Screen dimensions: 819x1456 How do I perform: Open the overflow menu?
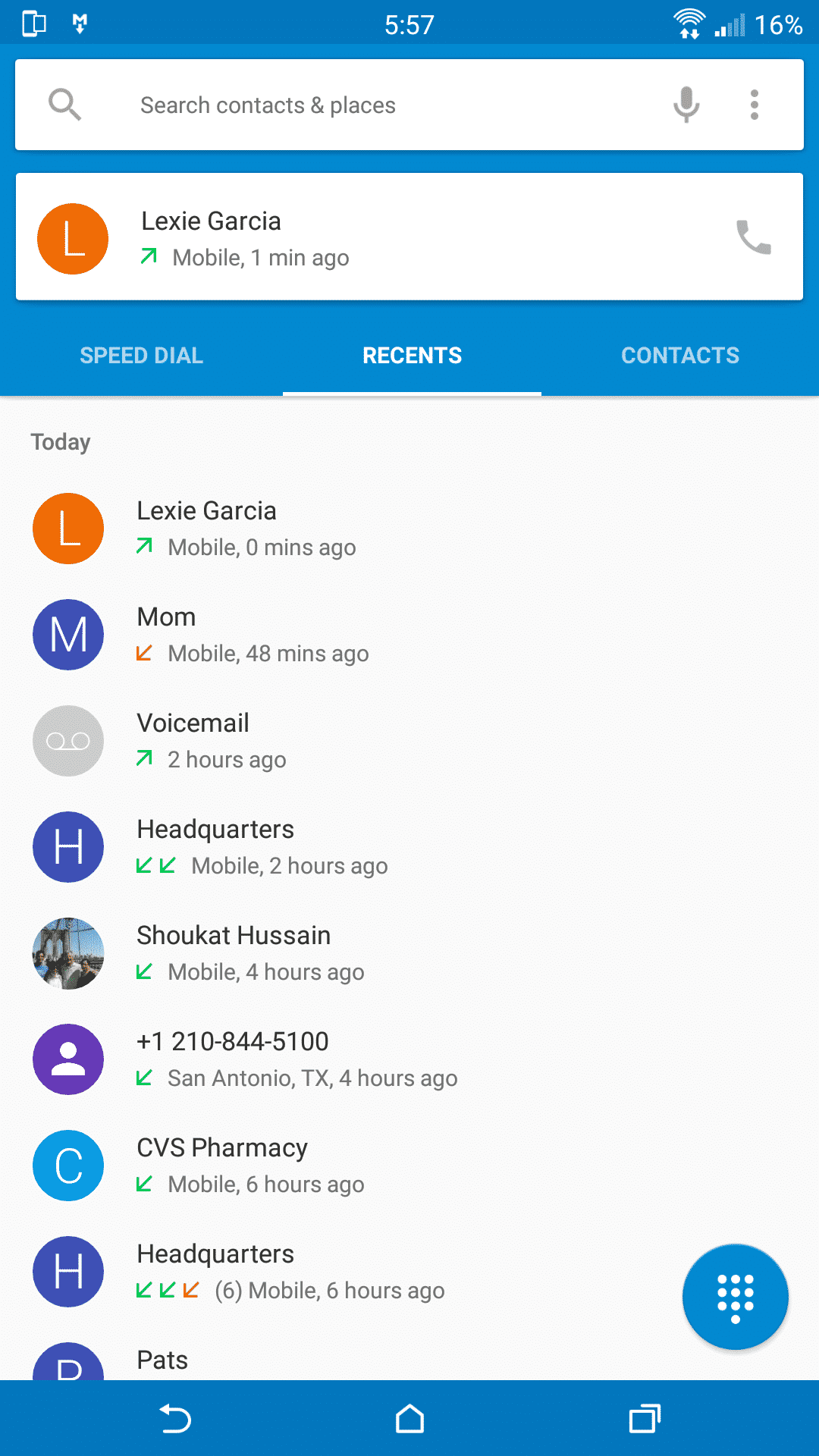[754, 105]
